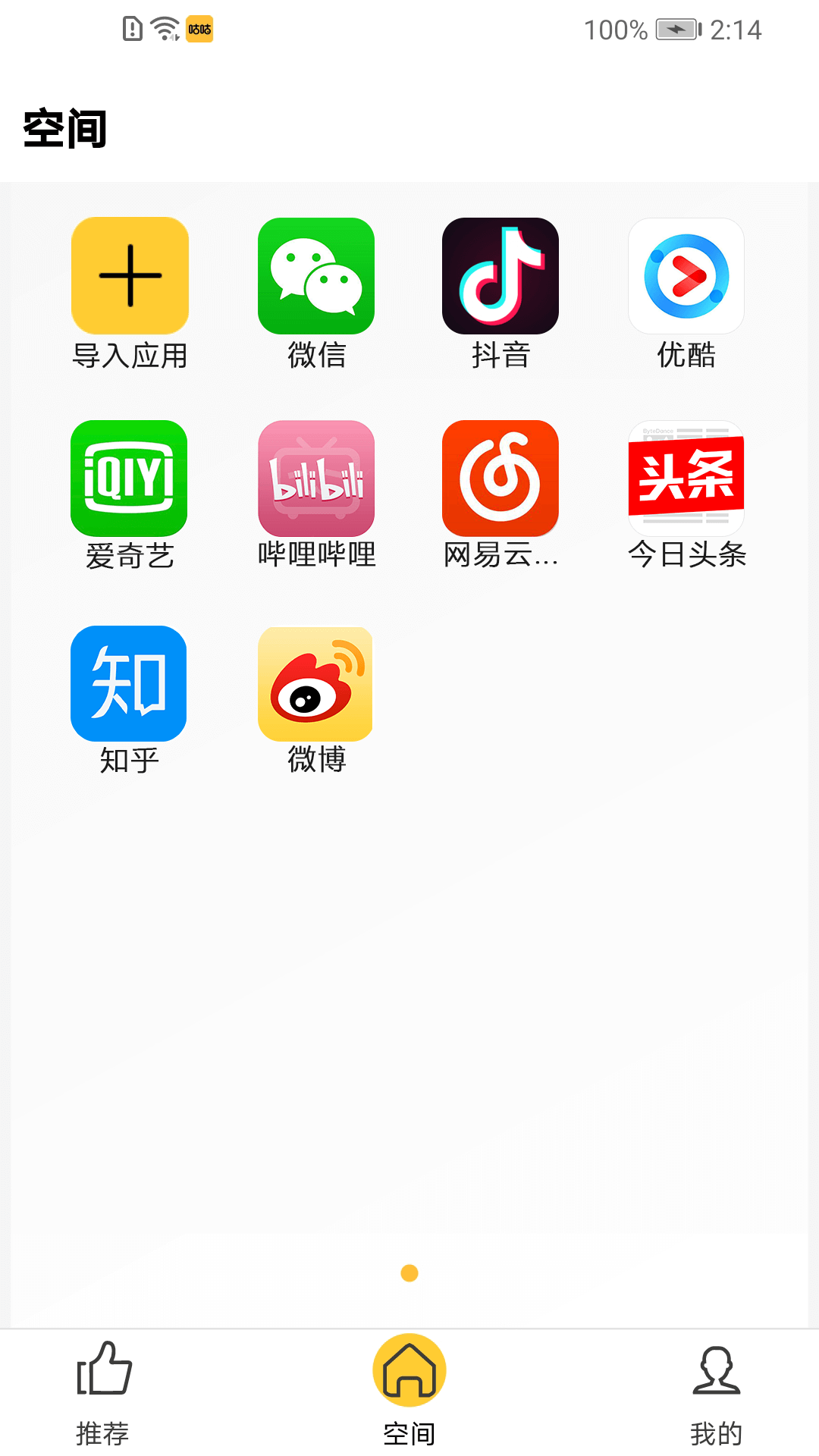Tap the 空间 title heading
This screenshot has height=1456, width=819.
coord(66,129)
